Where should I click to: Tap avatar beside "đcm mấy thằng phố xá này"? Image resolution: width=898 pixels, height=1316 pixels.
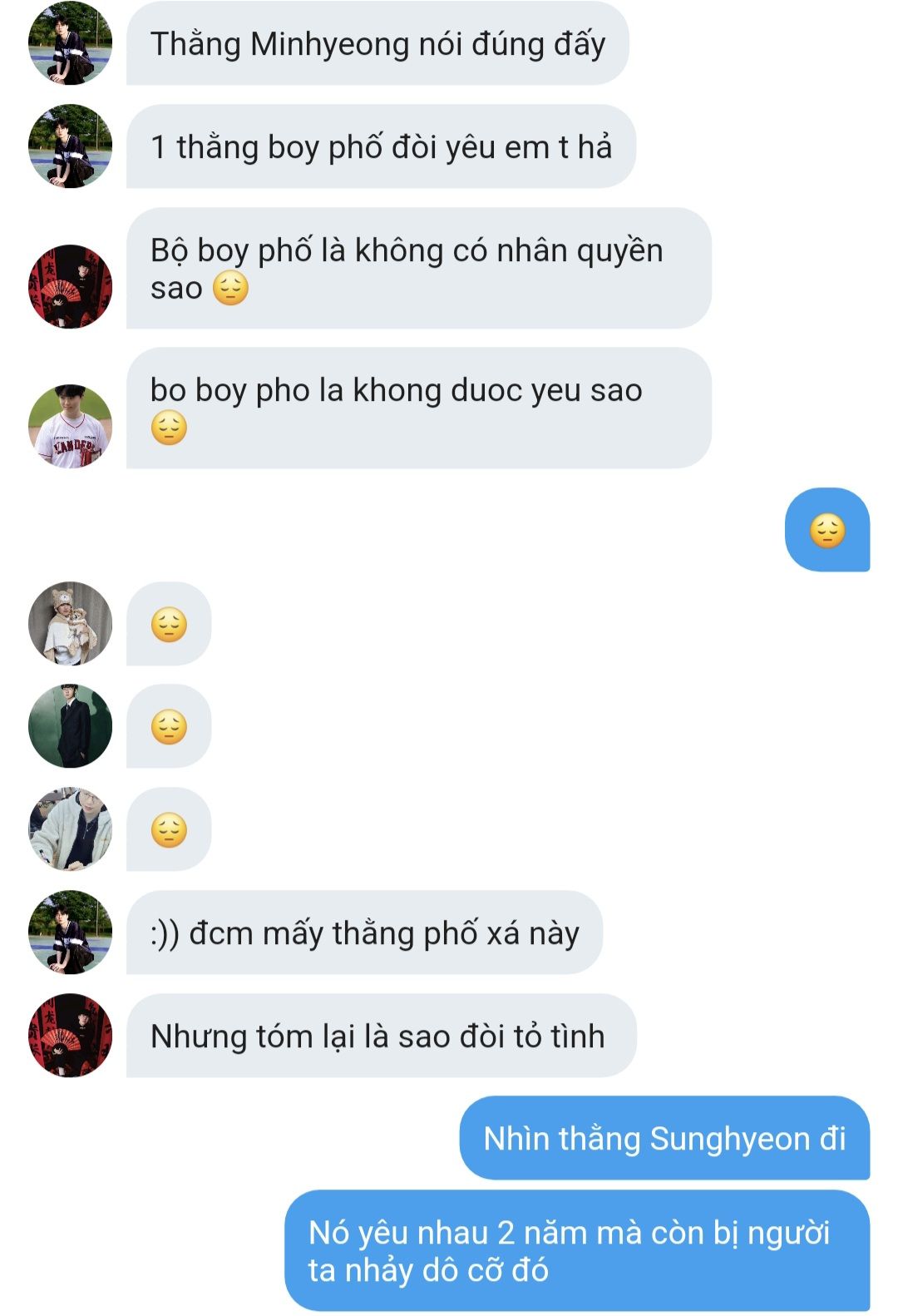70,933
